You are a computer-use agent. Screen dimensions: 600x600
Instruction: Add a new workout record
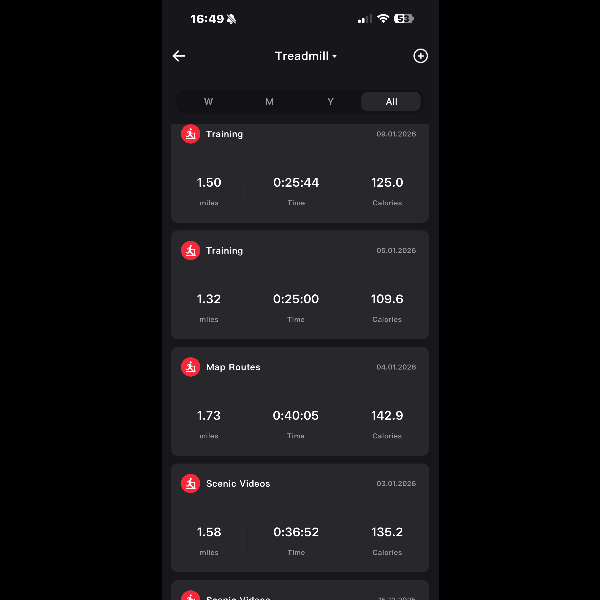coord(420,56)
